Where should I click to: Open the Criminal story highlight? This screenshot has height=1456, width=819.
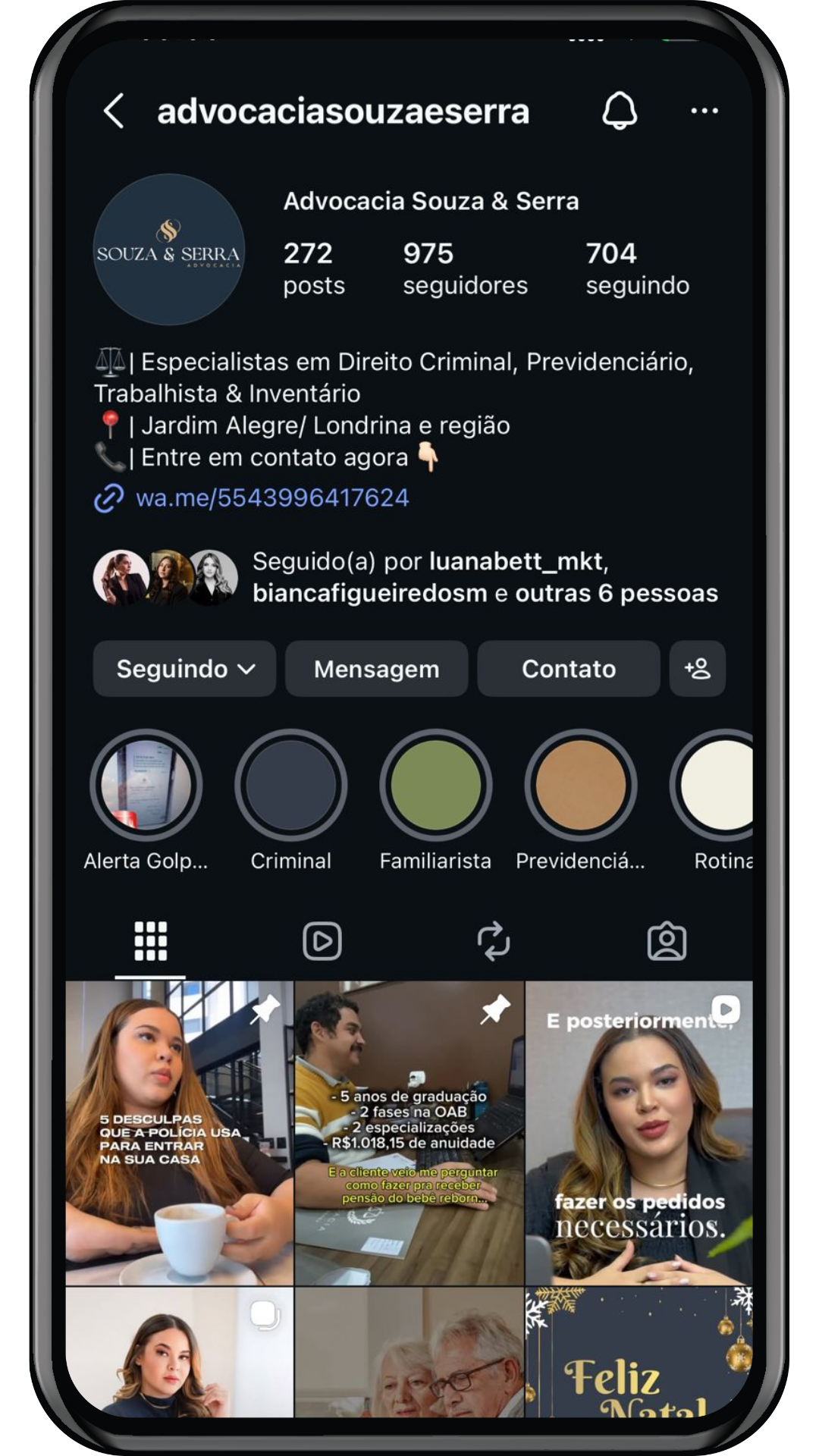[x=291, y=786]
